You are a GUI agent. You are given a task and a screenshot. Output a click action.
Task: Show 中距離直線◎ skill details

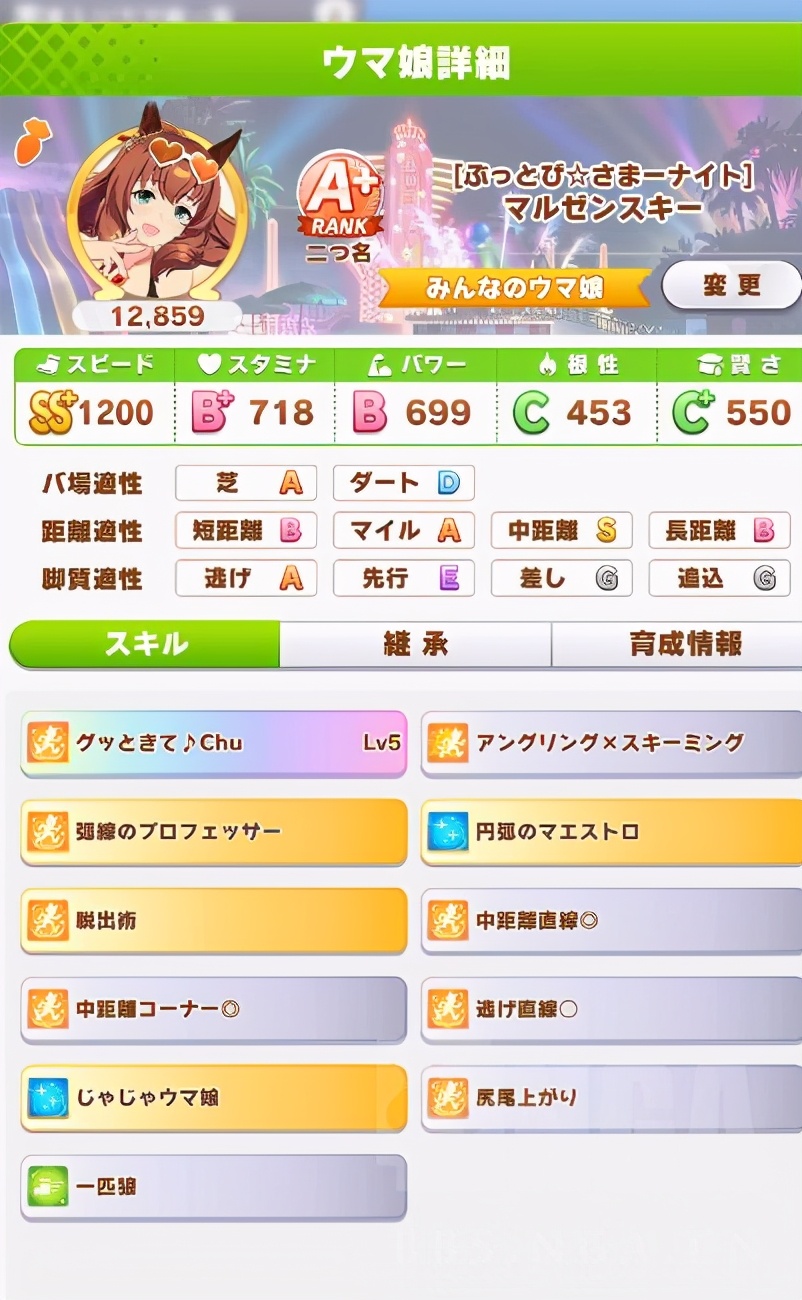point(610,920)
